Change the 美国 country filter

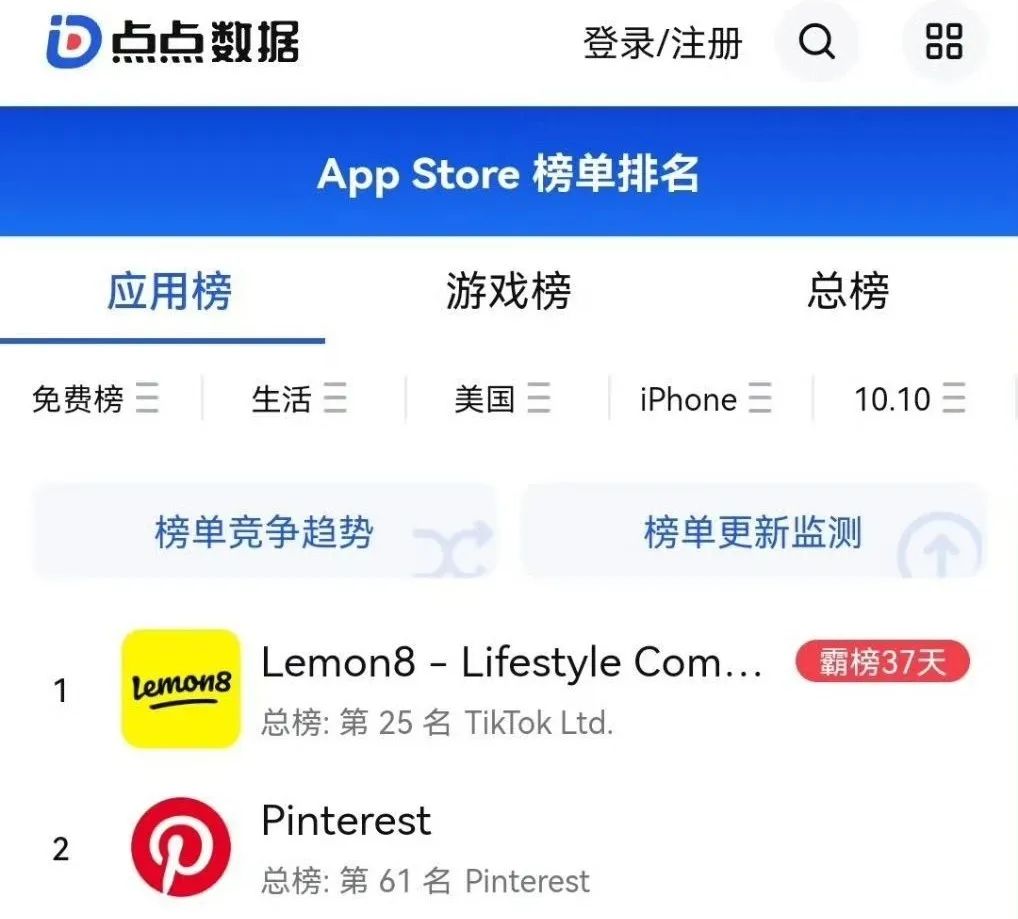(x=502, y=400)
